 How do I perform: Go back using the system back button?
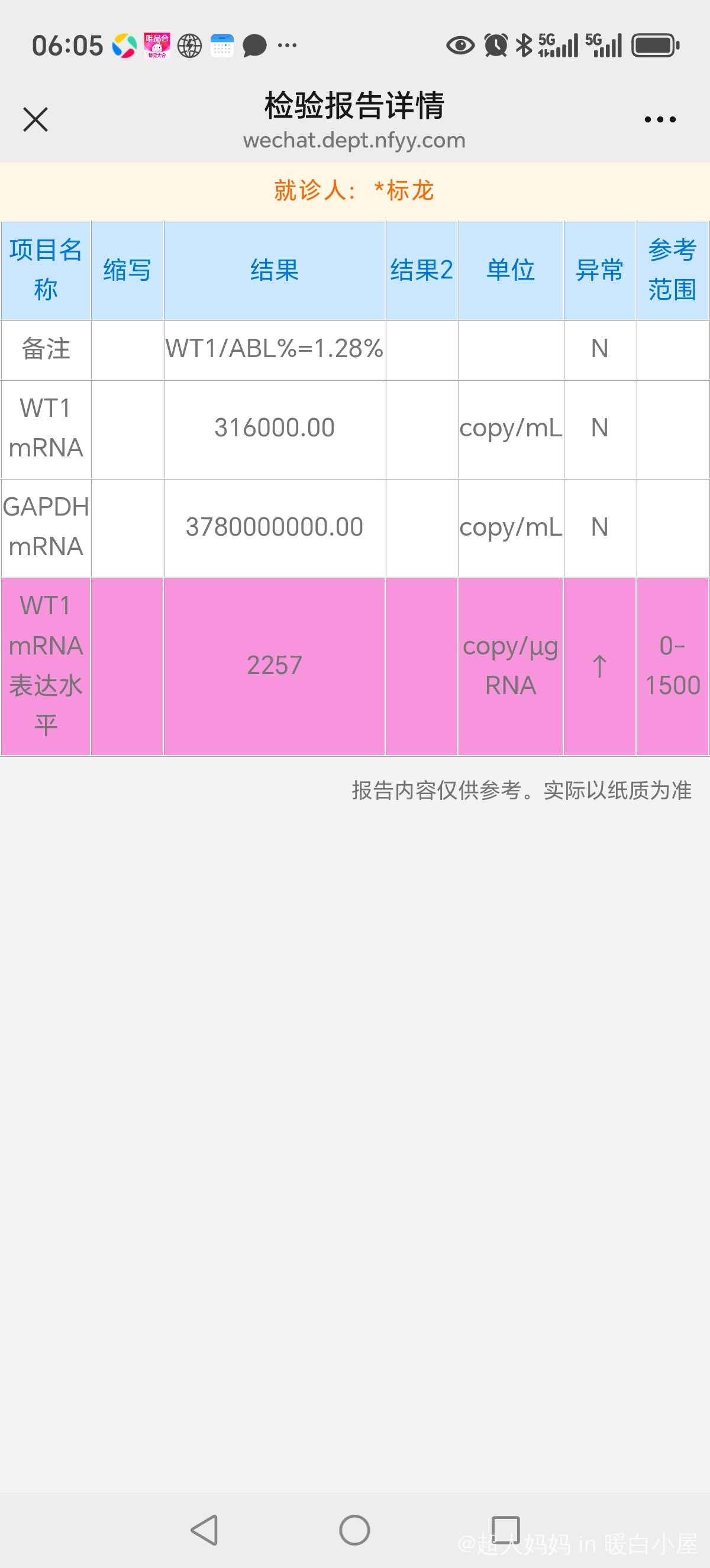(x=205, y=1530)
